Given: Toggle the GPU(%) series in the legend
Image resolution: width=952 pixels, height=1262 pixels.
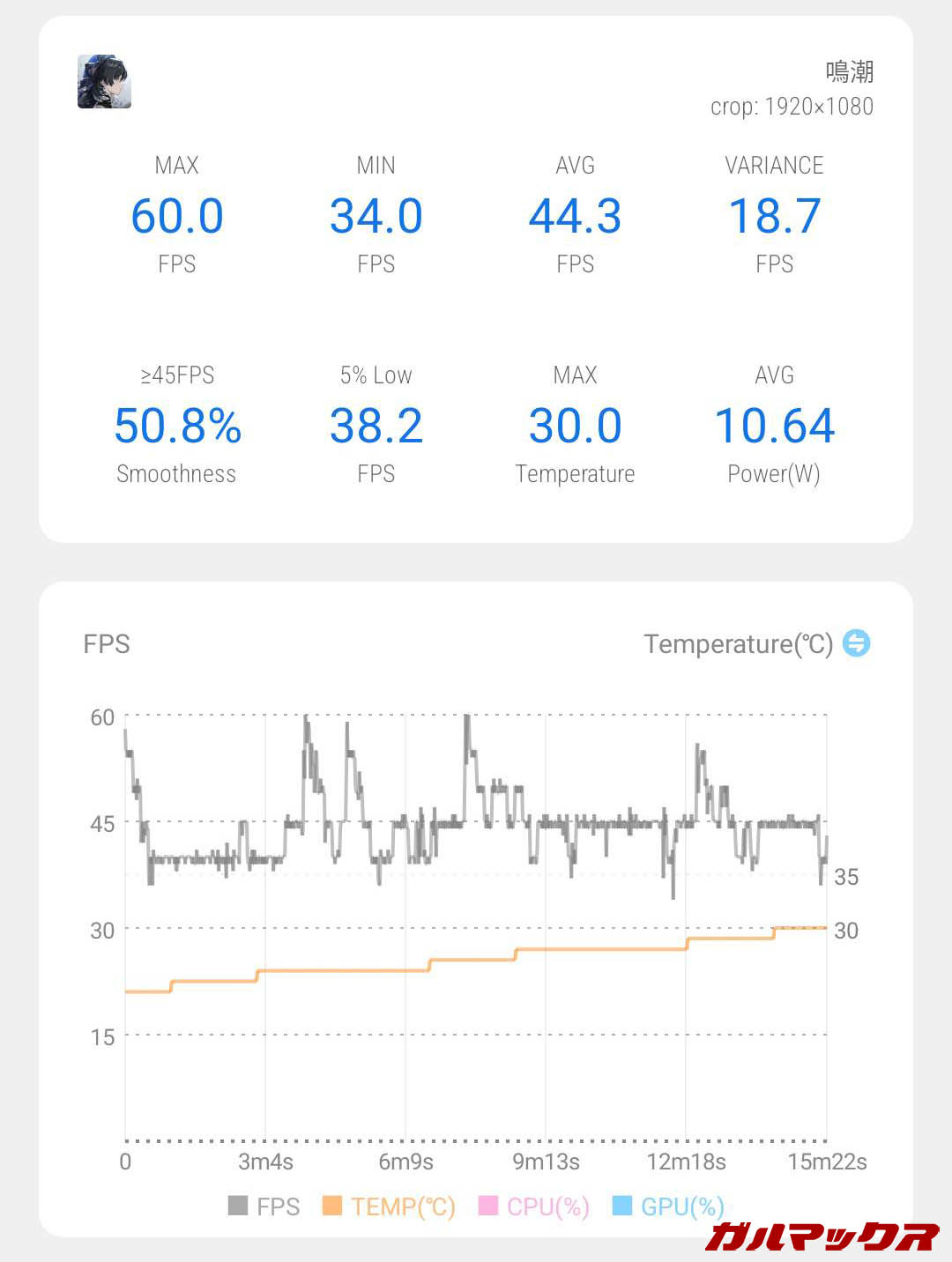Looking at the screenshot, I should pos(668,1206).
